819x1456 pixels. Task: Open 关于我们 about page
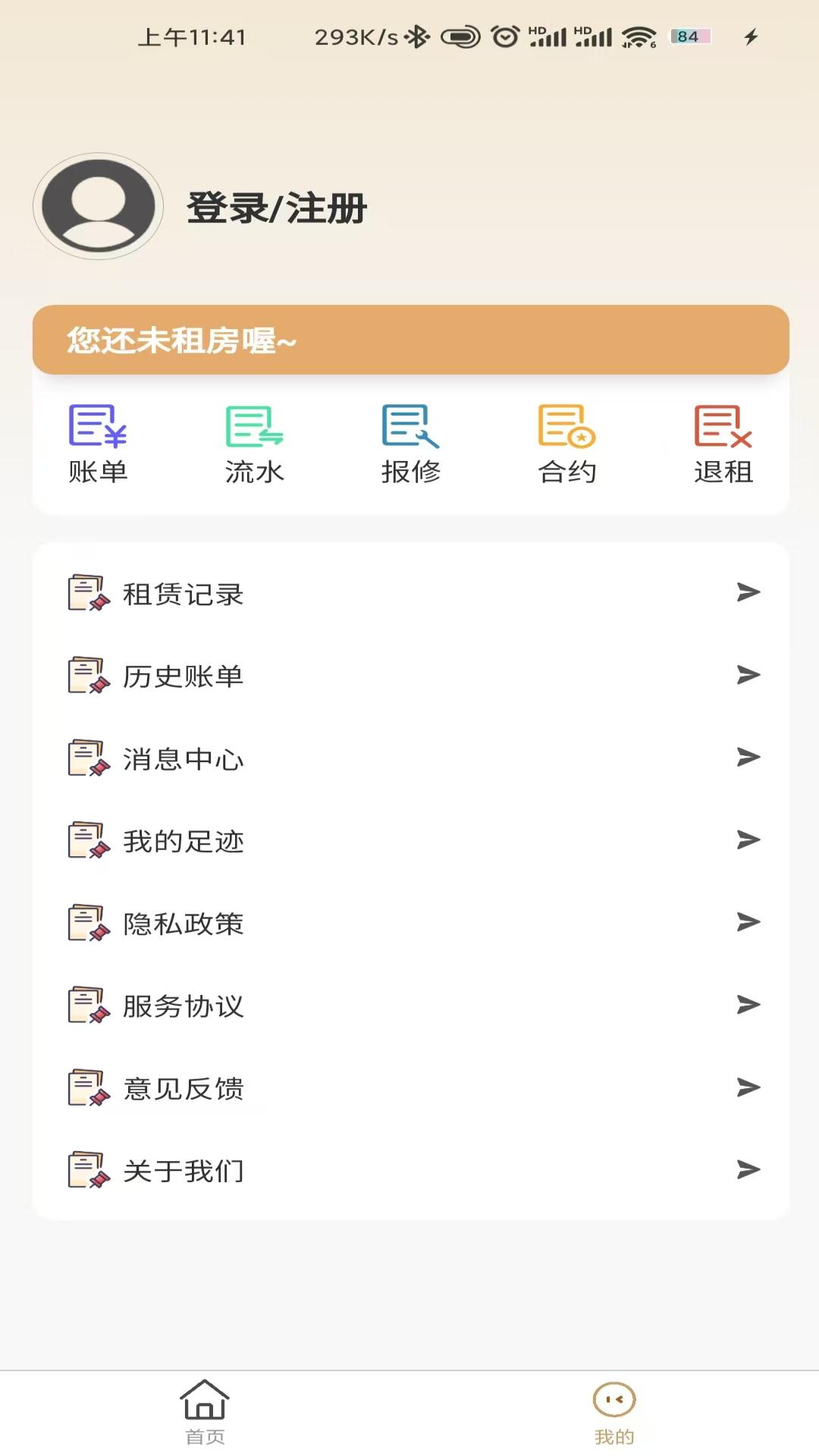[x=409, y=1170]
